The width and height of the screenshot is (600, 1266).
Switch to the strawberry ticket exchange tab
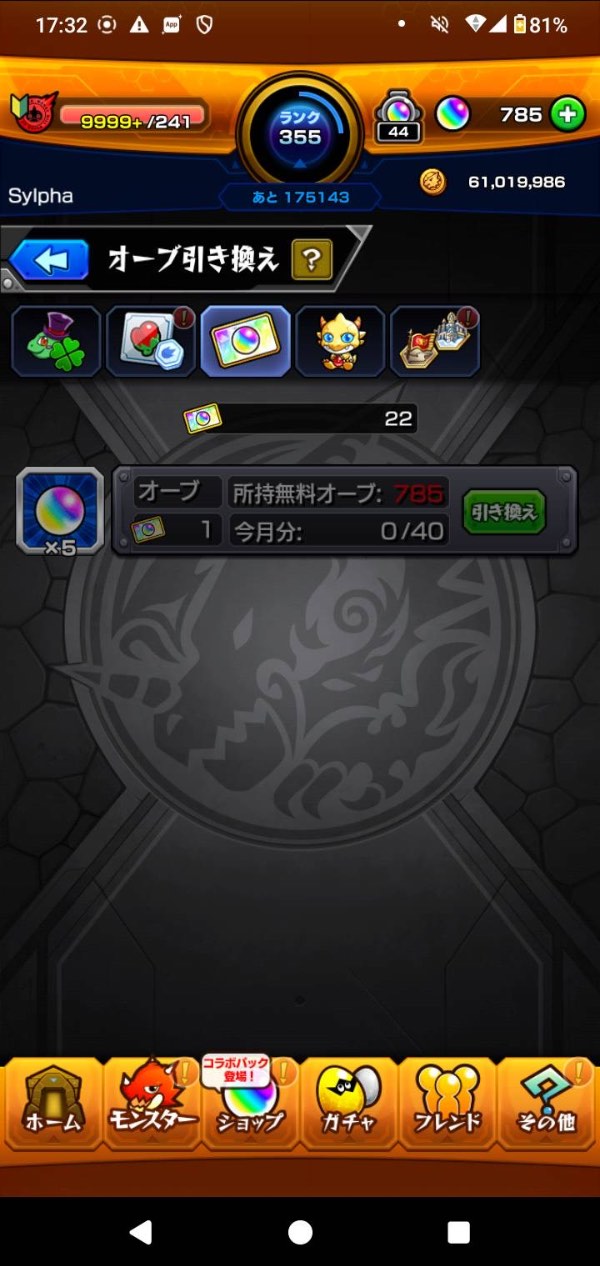(x=150, y=342)
